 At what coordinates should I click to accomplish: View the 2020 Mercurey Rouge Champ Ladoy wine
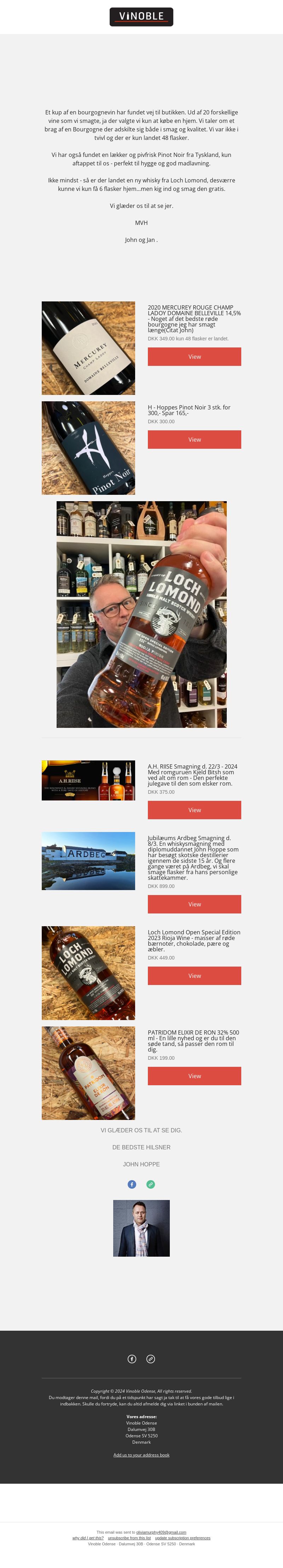click(194, 357)
